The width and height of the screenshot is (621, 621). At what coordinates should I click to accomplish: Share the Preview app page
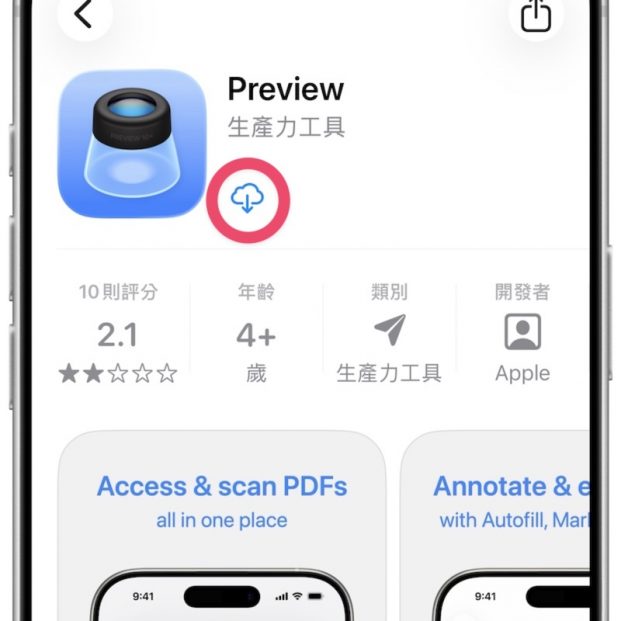[x=537, y=17]
